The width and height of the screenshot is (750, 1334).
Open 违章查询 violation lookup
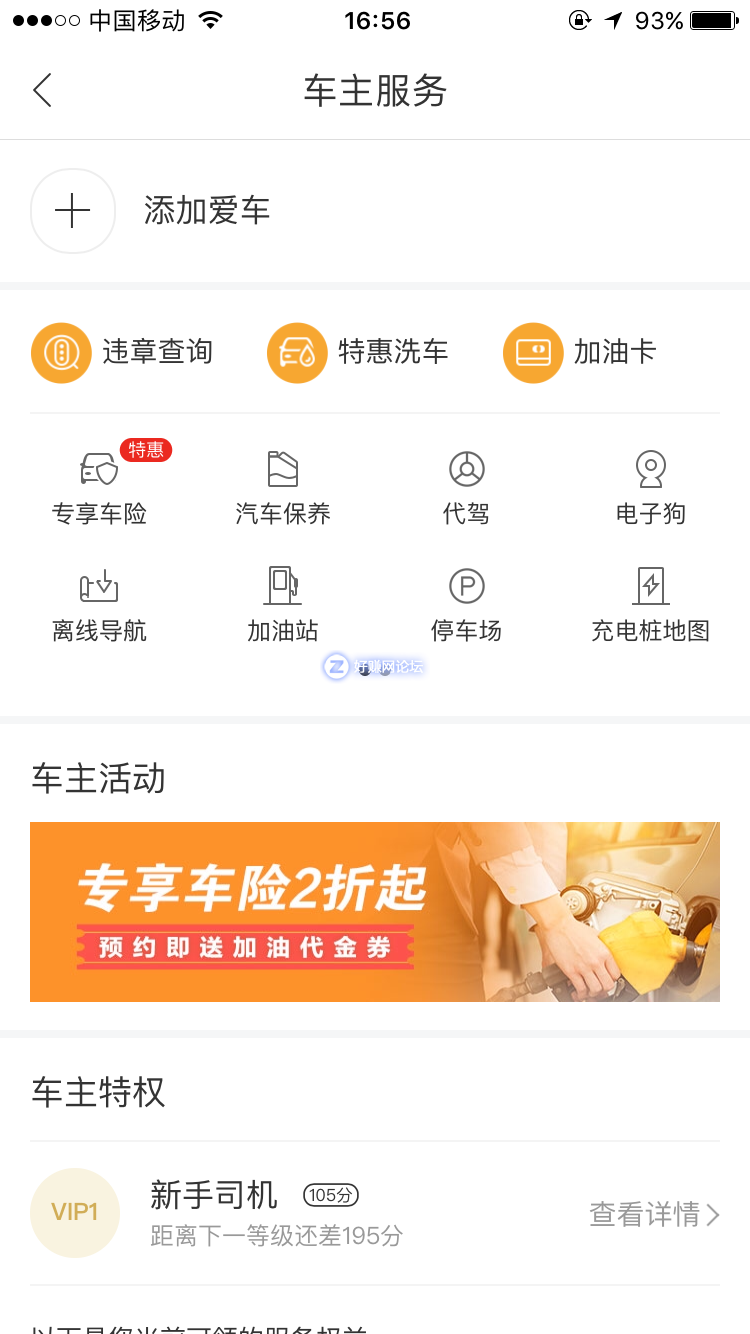pyautogui.click(x=122, y=352)
